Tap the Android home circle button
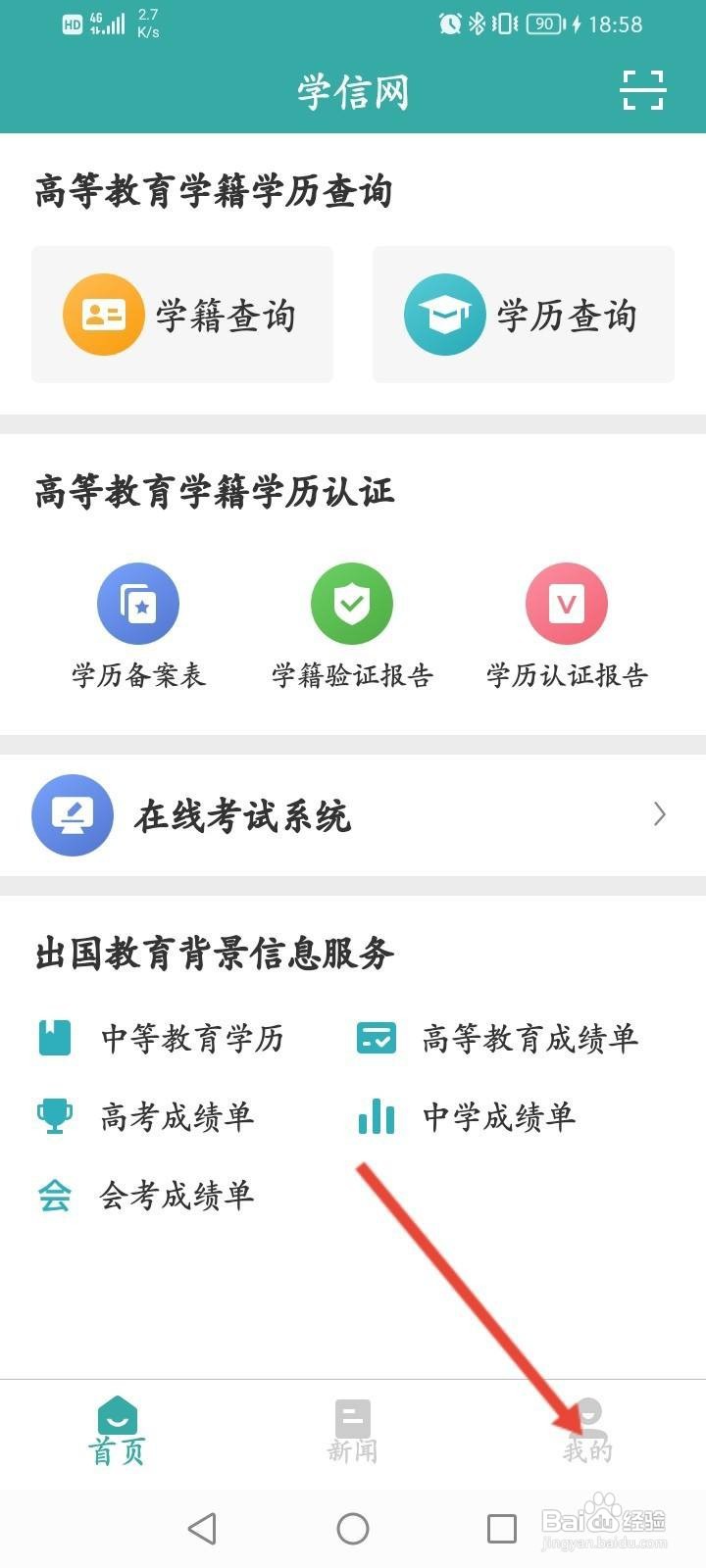 click(350, 1528)
